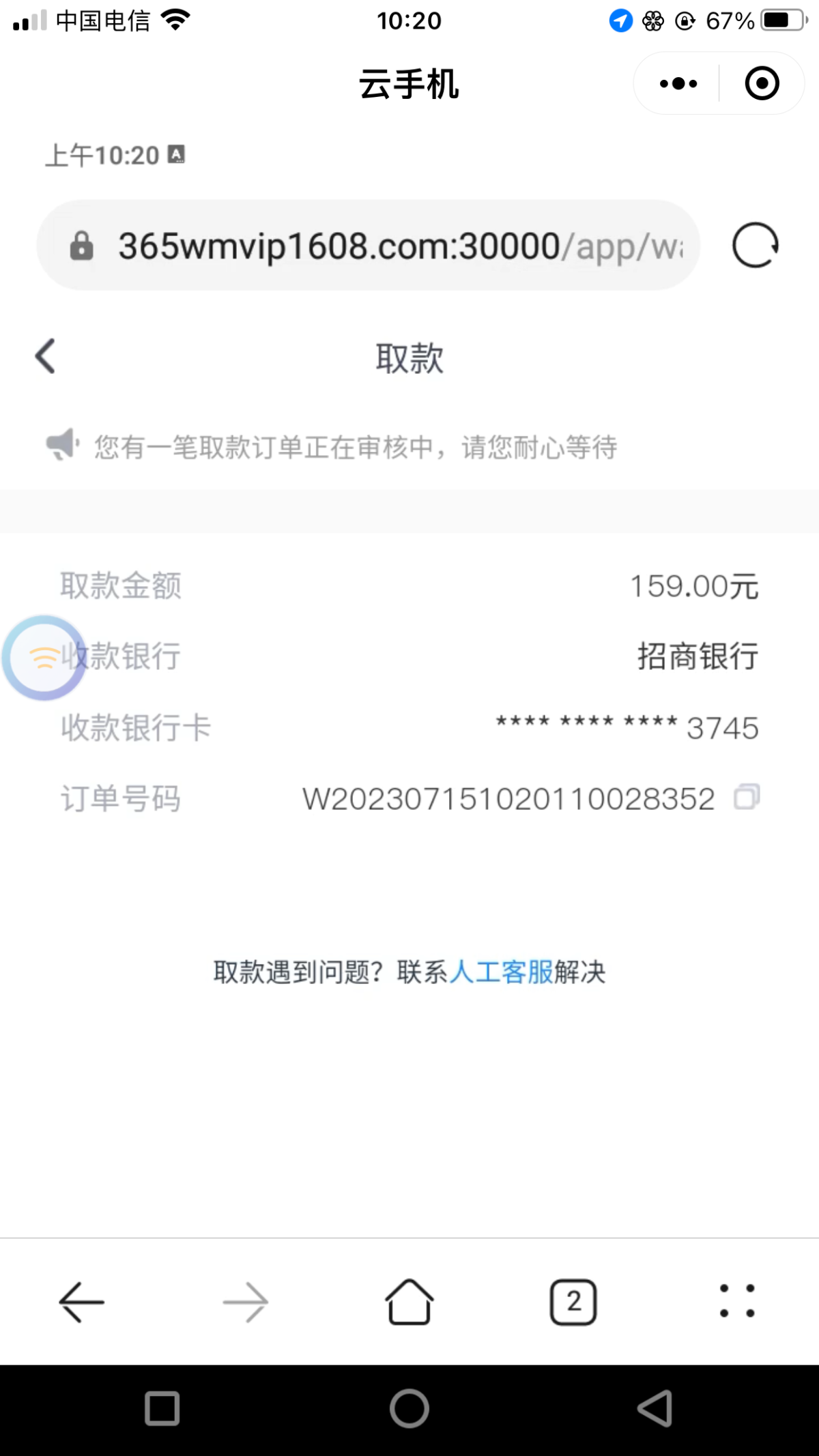This screenshot has width=819, height=1456.
Task: Close the 云手机 mini program
Action: (x=762, y=84)
